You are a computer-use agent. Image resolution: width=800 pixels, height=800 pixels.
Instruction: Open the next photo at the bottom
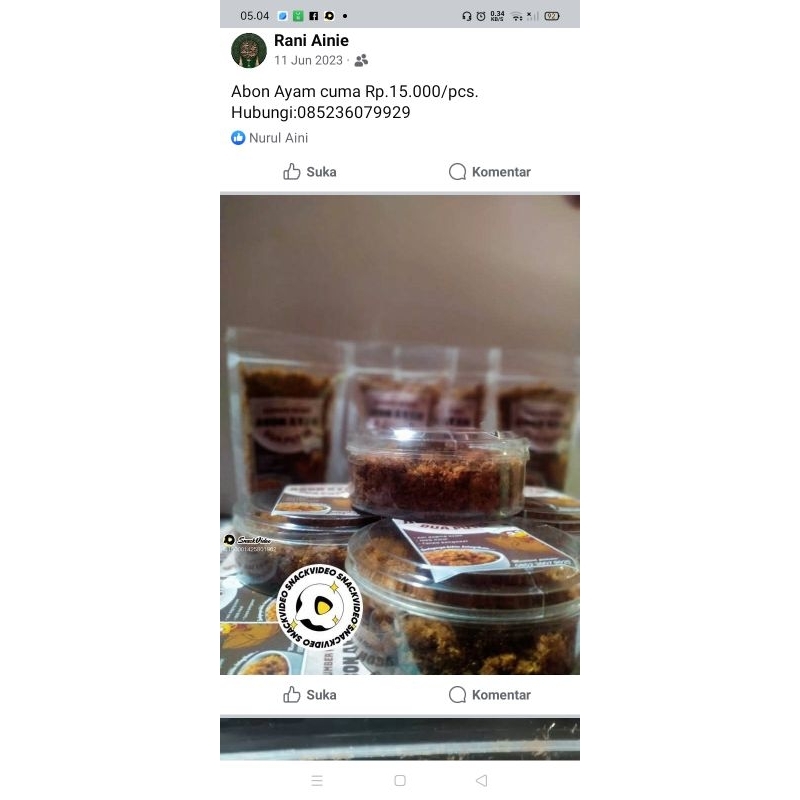399,739
